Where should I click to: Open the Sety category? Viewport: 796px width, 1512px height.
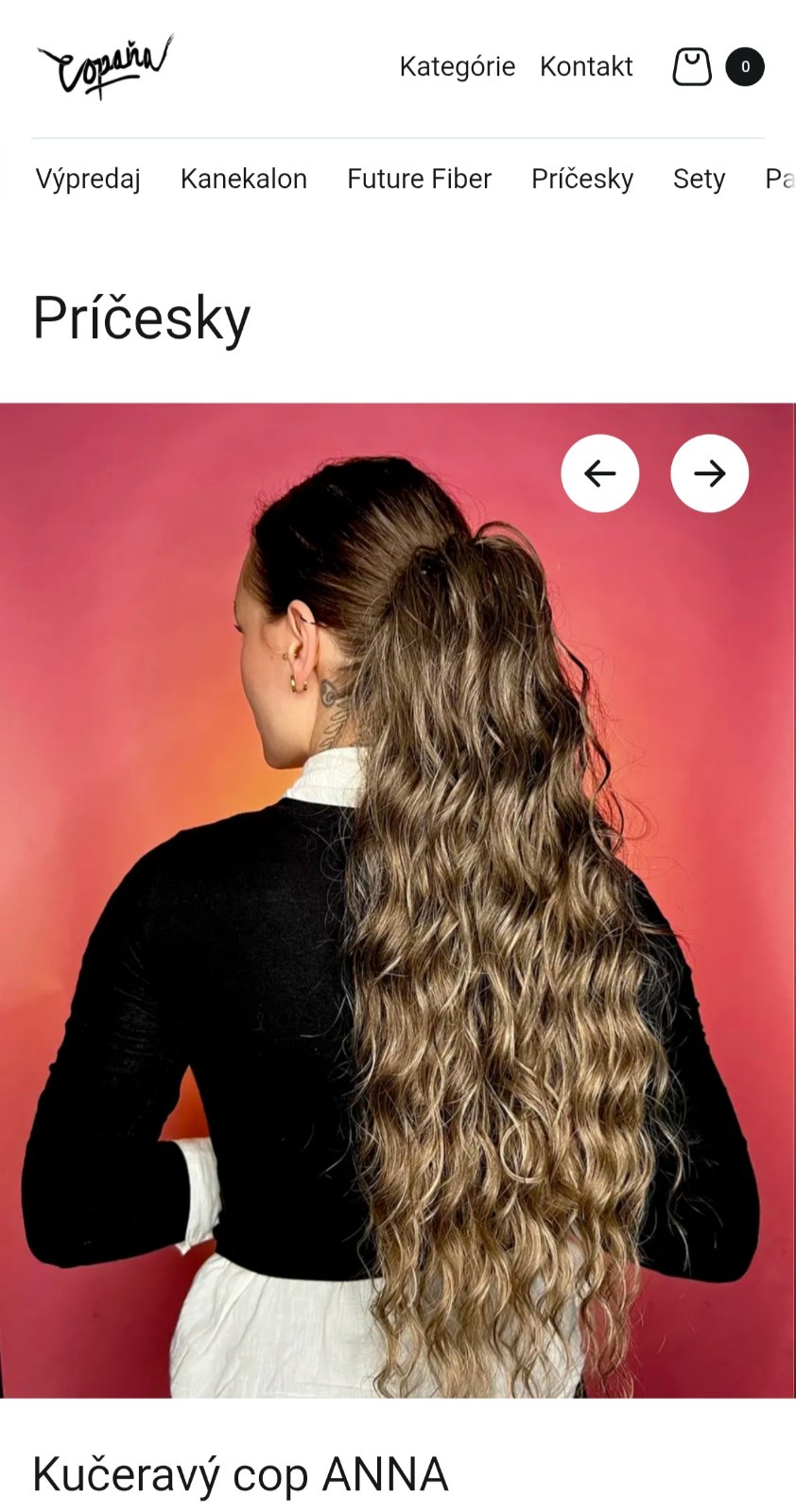(x=699, y=179)
